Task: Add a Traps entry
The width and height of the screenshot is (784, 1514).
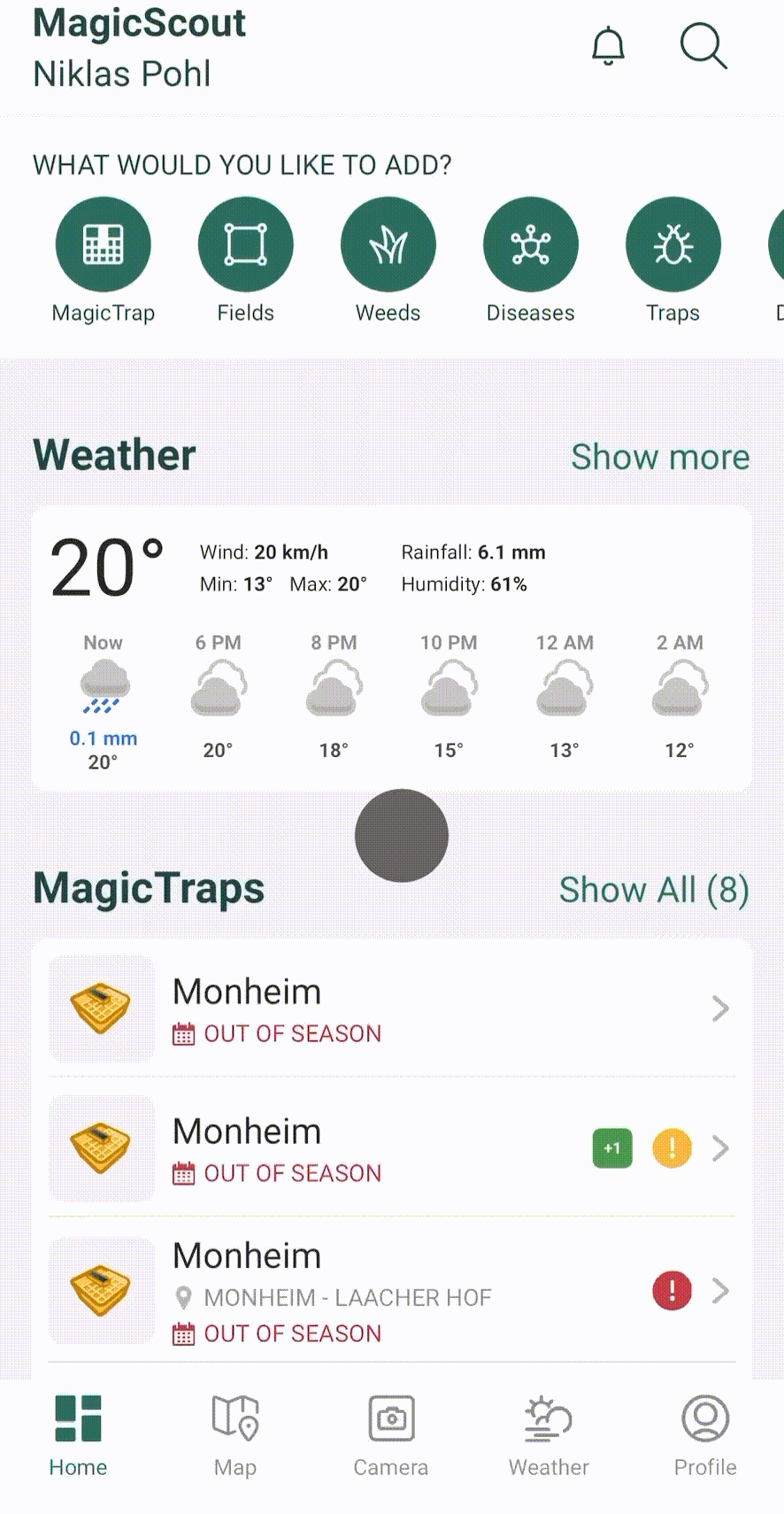Action: click(x=673, y=245)
